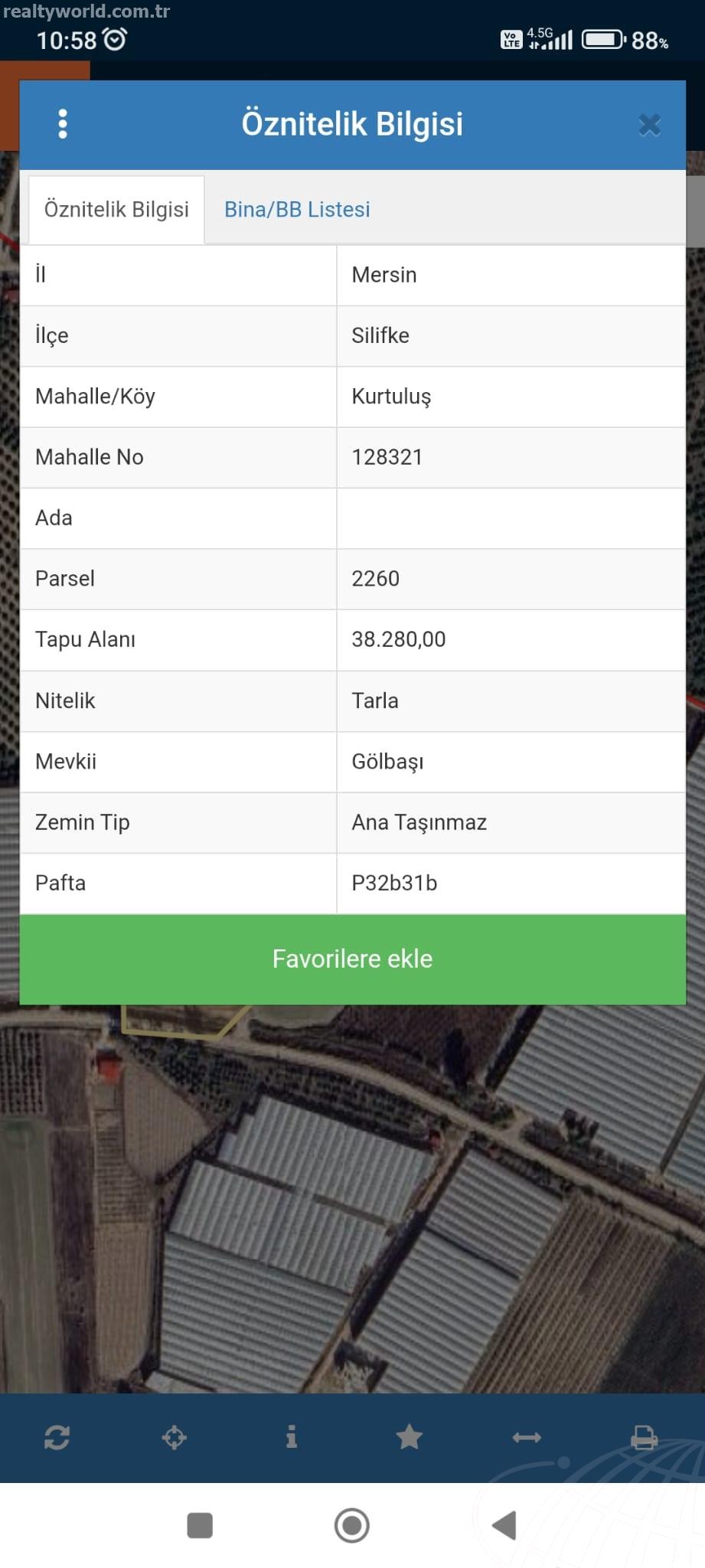Open the three-dot menu in the dialog header

pos(63,124)
